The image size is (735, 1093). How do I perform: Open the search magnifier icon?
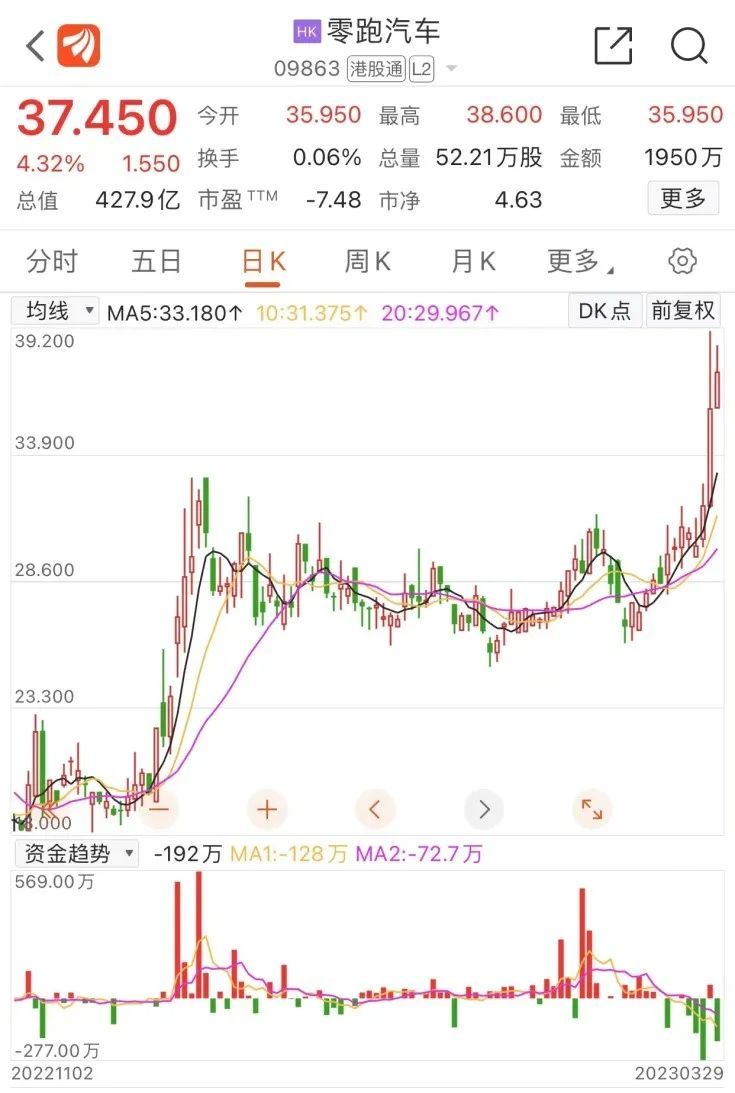point(689,46)
